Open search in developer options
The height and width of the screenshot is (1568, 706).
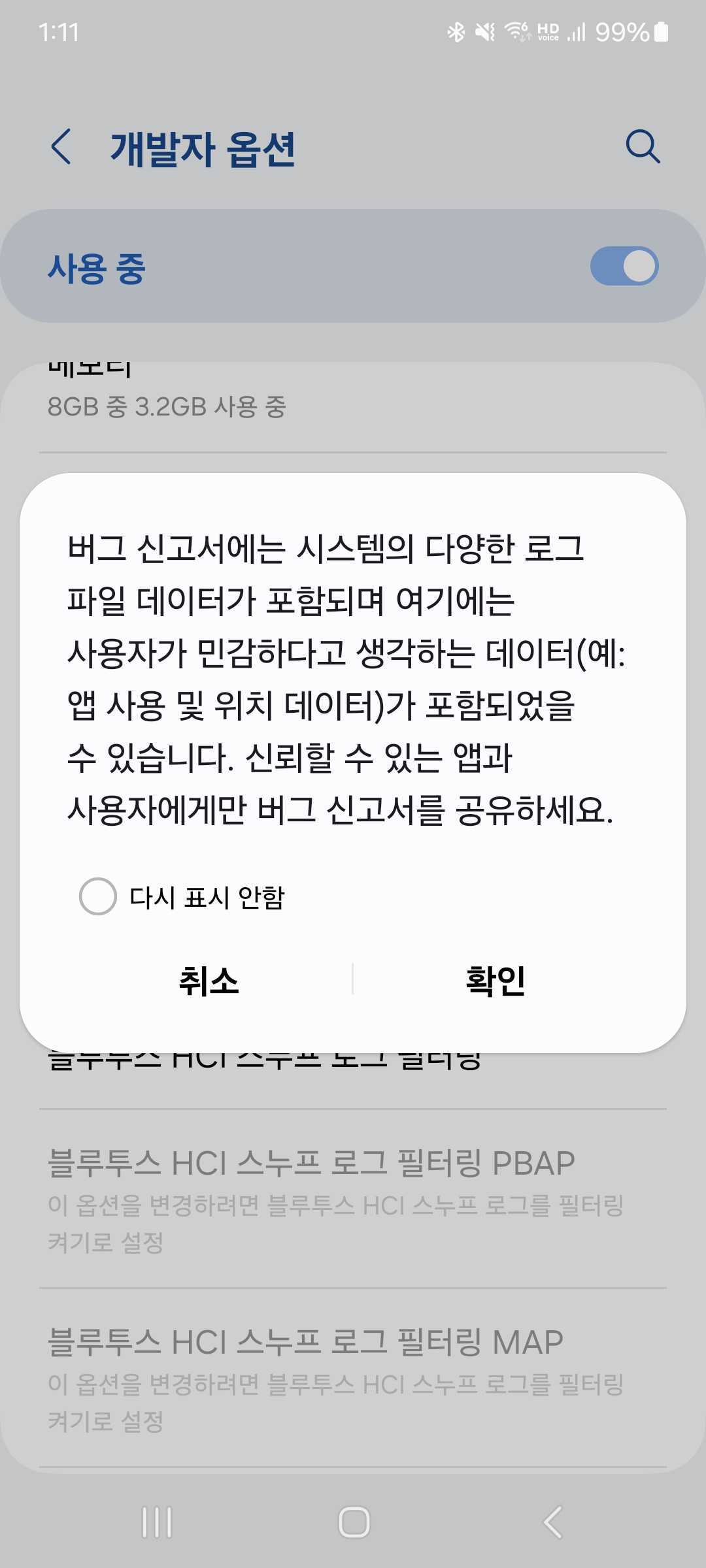[643, 146]
